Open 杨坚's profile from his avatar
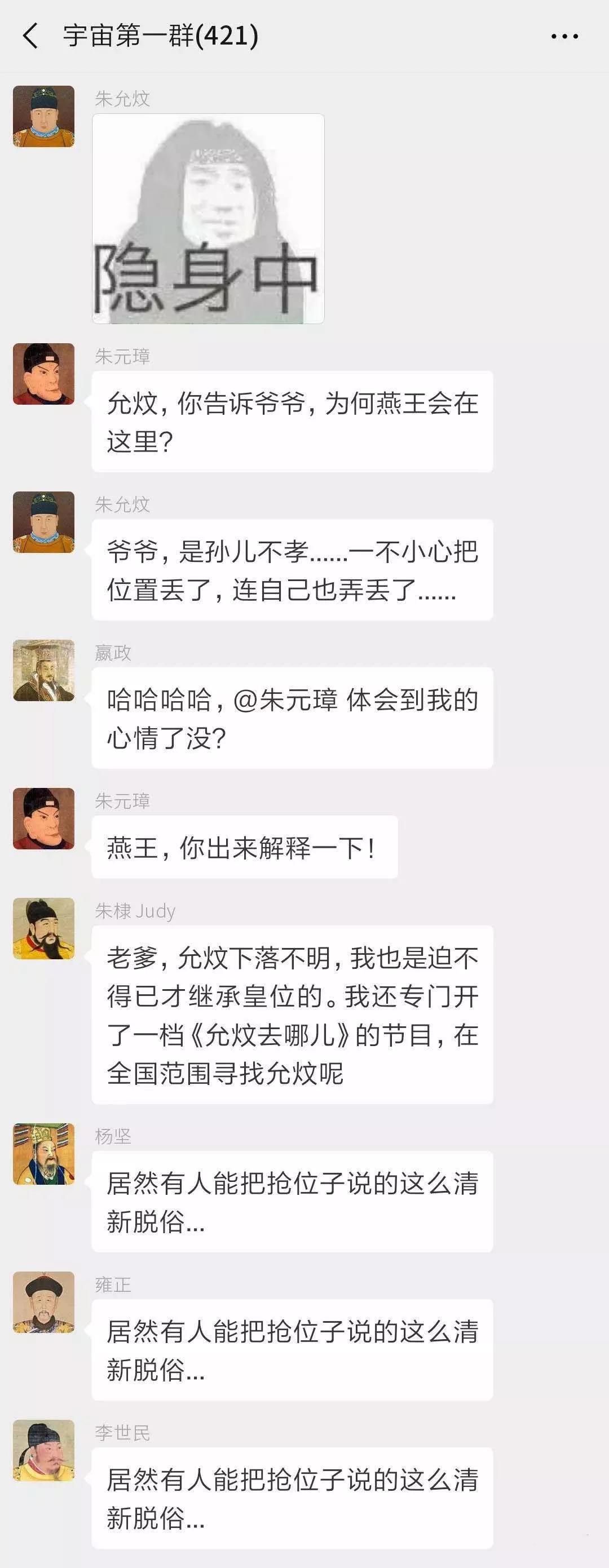 pyautogui.click(x=44, y=1154)
